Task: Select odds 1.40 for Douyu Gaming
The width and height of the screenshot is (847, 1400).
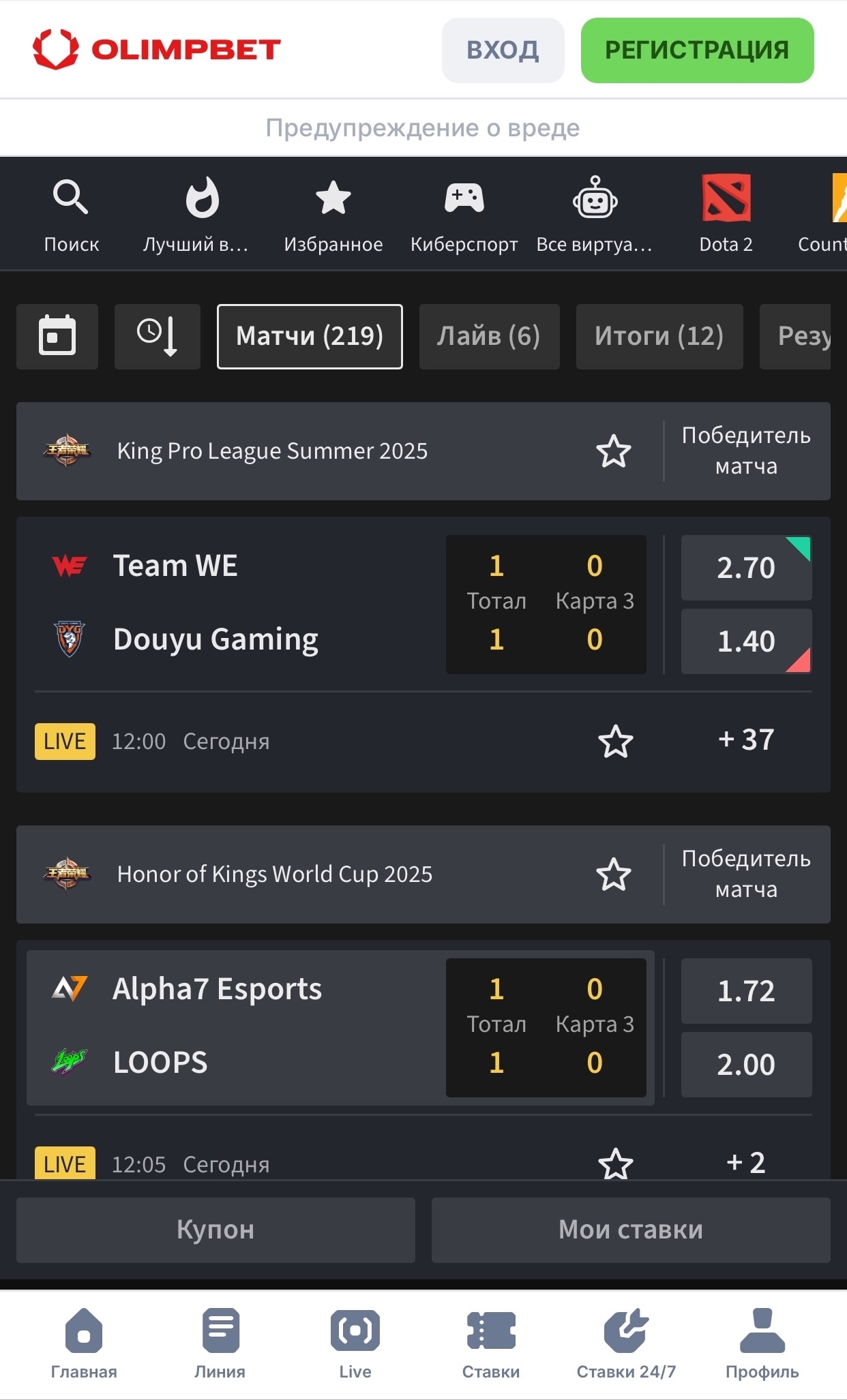Action: [x=746, y=641]
